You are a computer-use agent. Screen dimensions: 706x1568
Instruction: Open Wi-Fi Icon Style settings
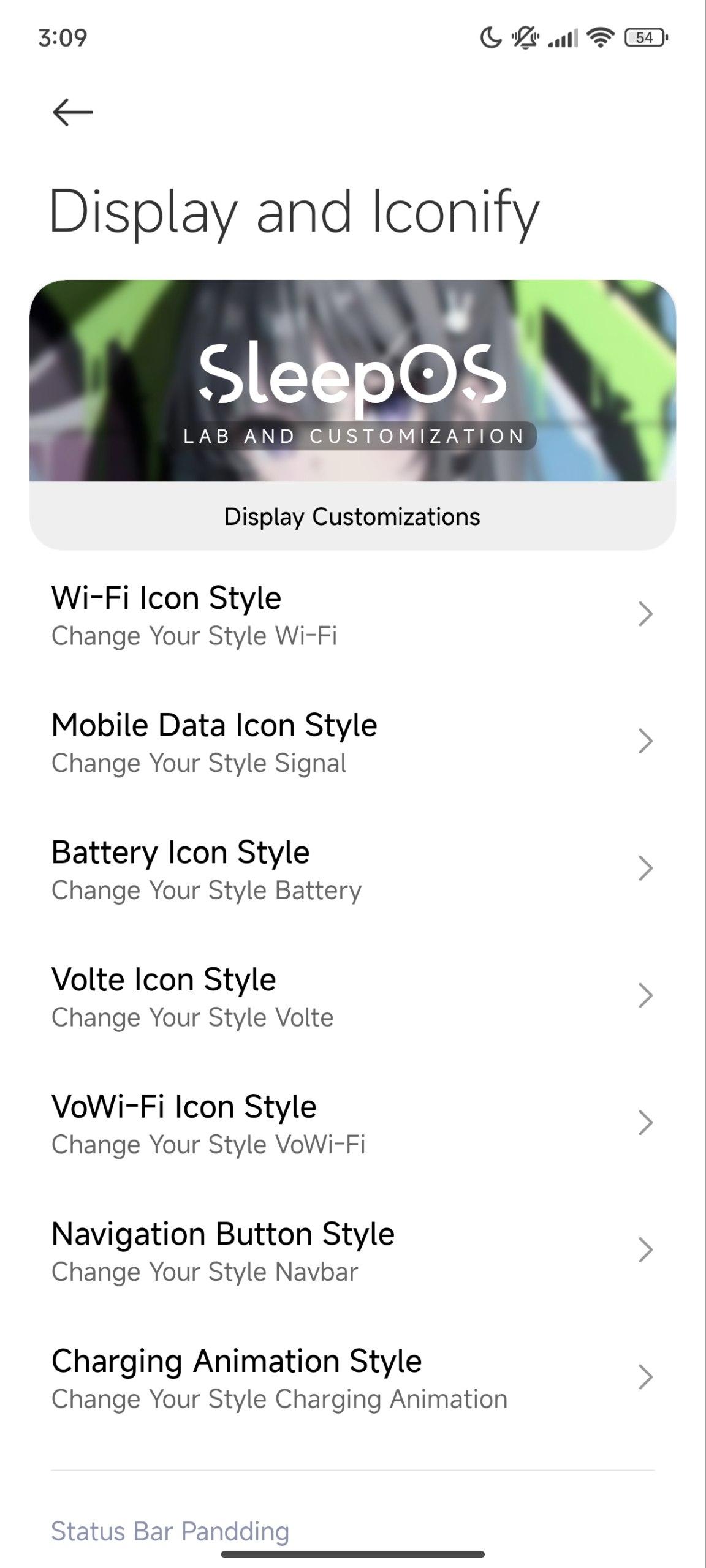pyautogui.click(x=353, y=614)
